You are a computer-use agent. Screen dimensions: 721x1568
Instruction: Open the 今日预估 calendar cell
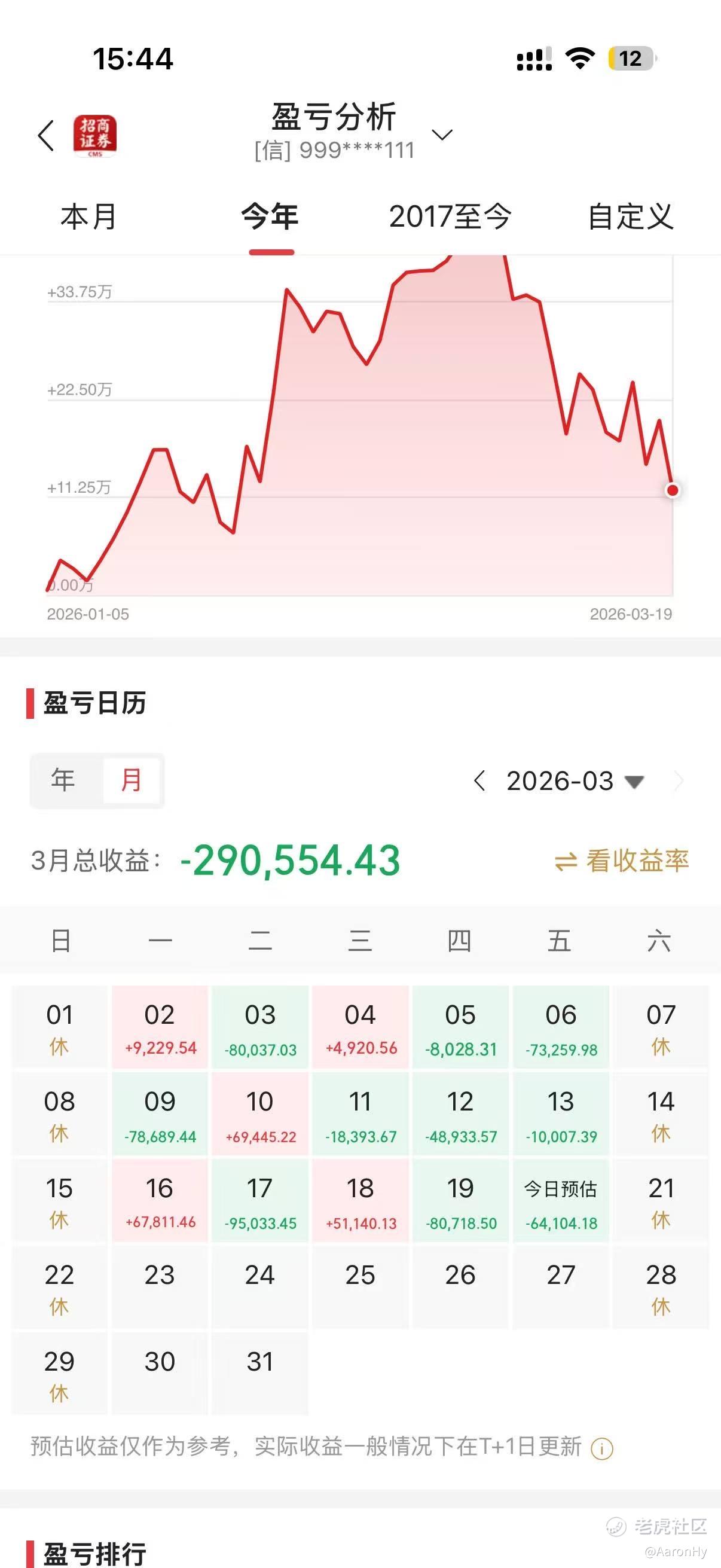point(561,1201)
